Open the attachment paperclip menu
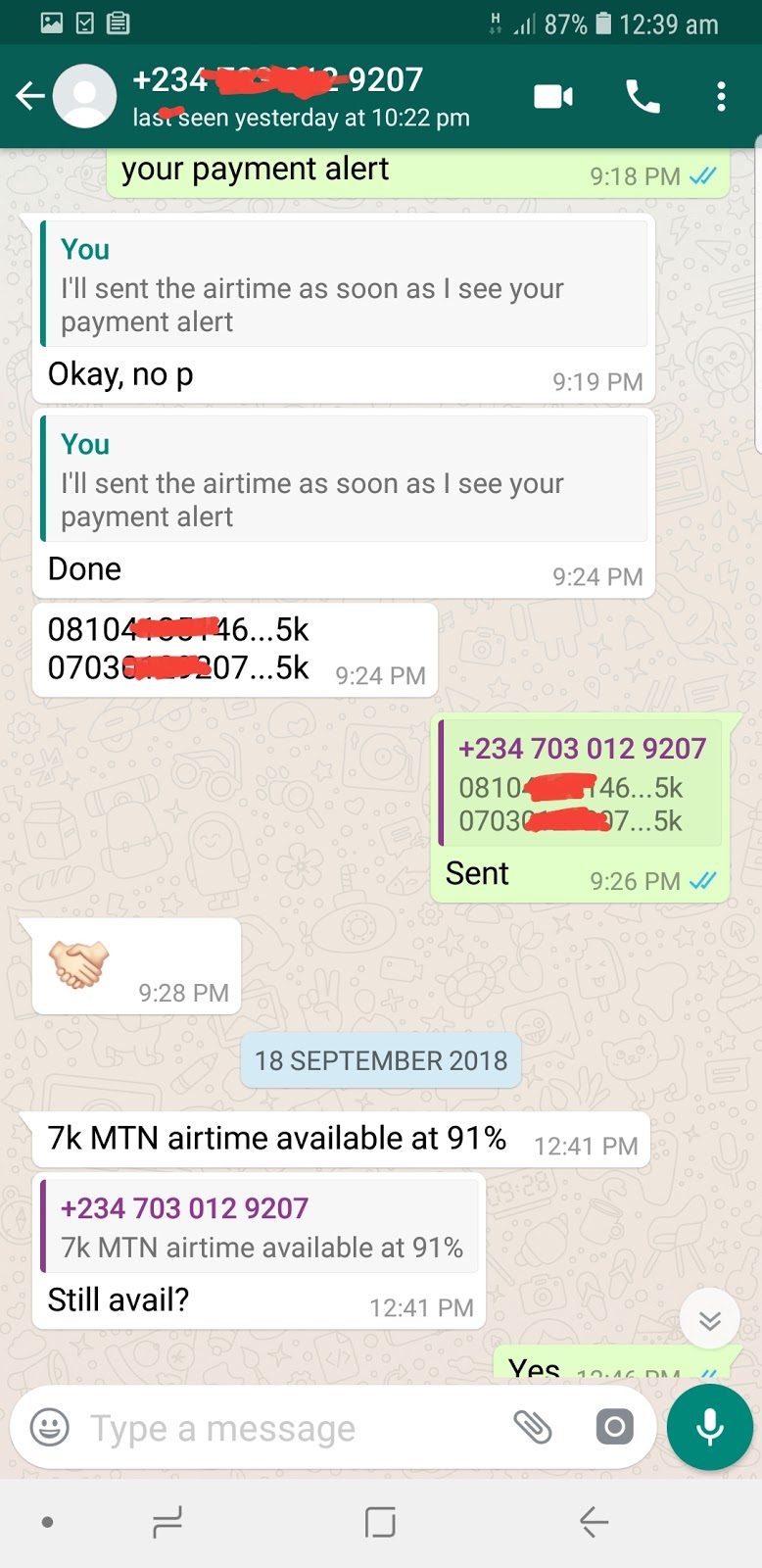This screenshot has height=1568, width=762. (x=535, y=1428)
